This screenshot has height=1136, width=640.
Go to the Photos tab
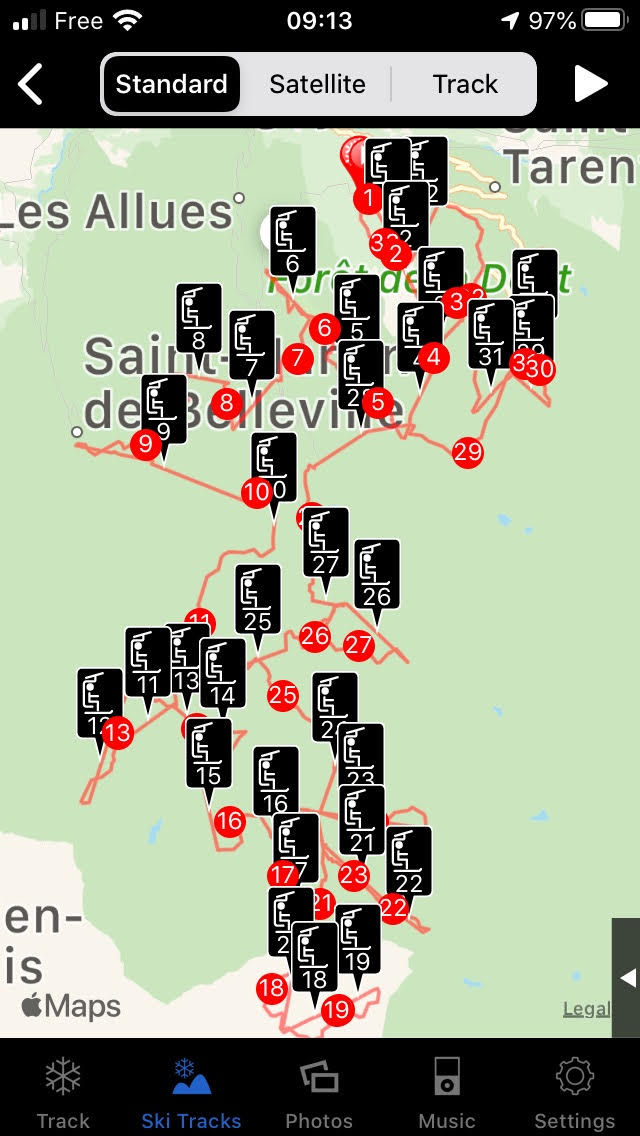point(319,1092)
